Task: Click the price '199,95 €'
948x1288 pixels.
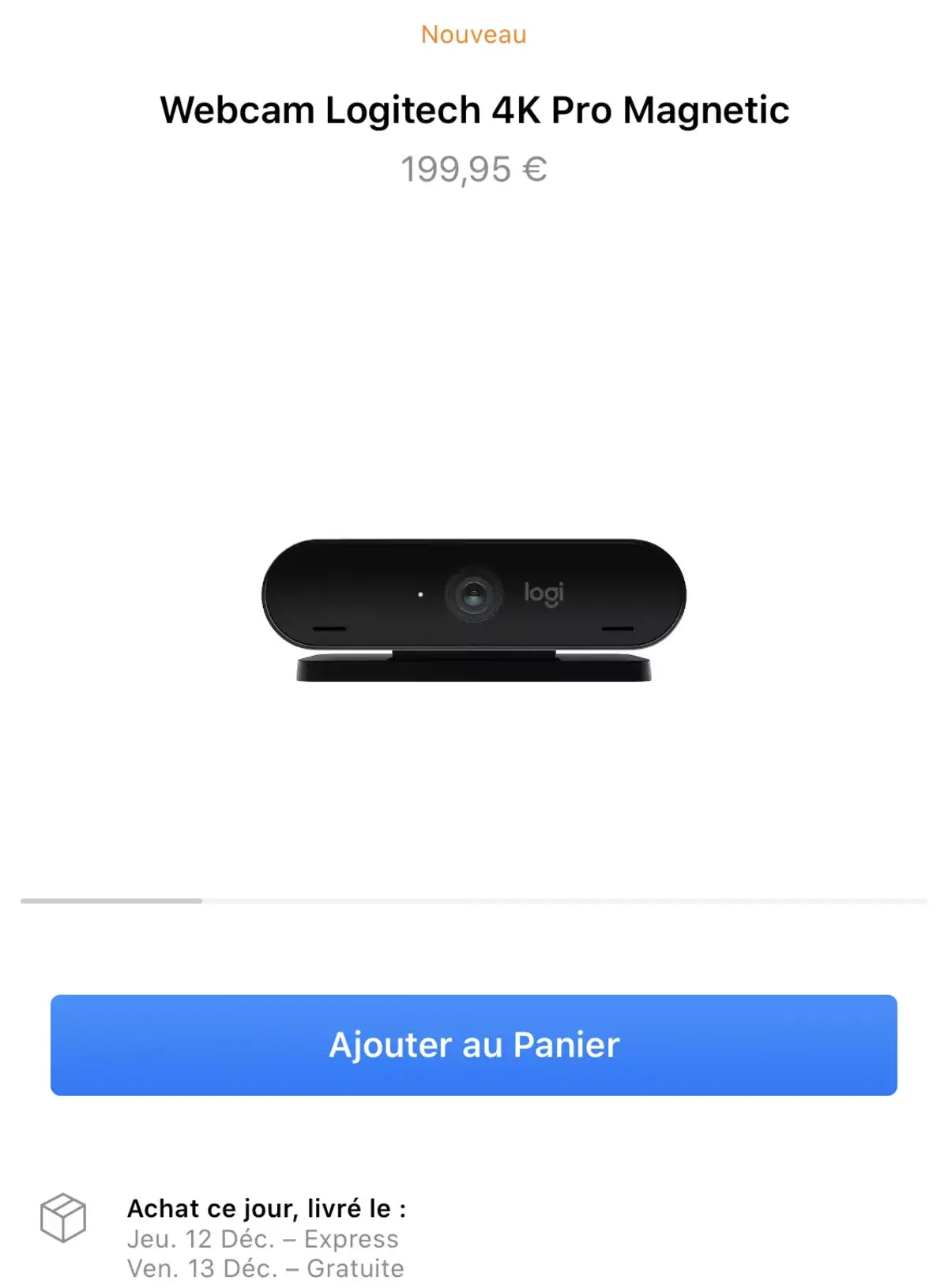Action: 474,168
